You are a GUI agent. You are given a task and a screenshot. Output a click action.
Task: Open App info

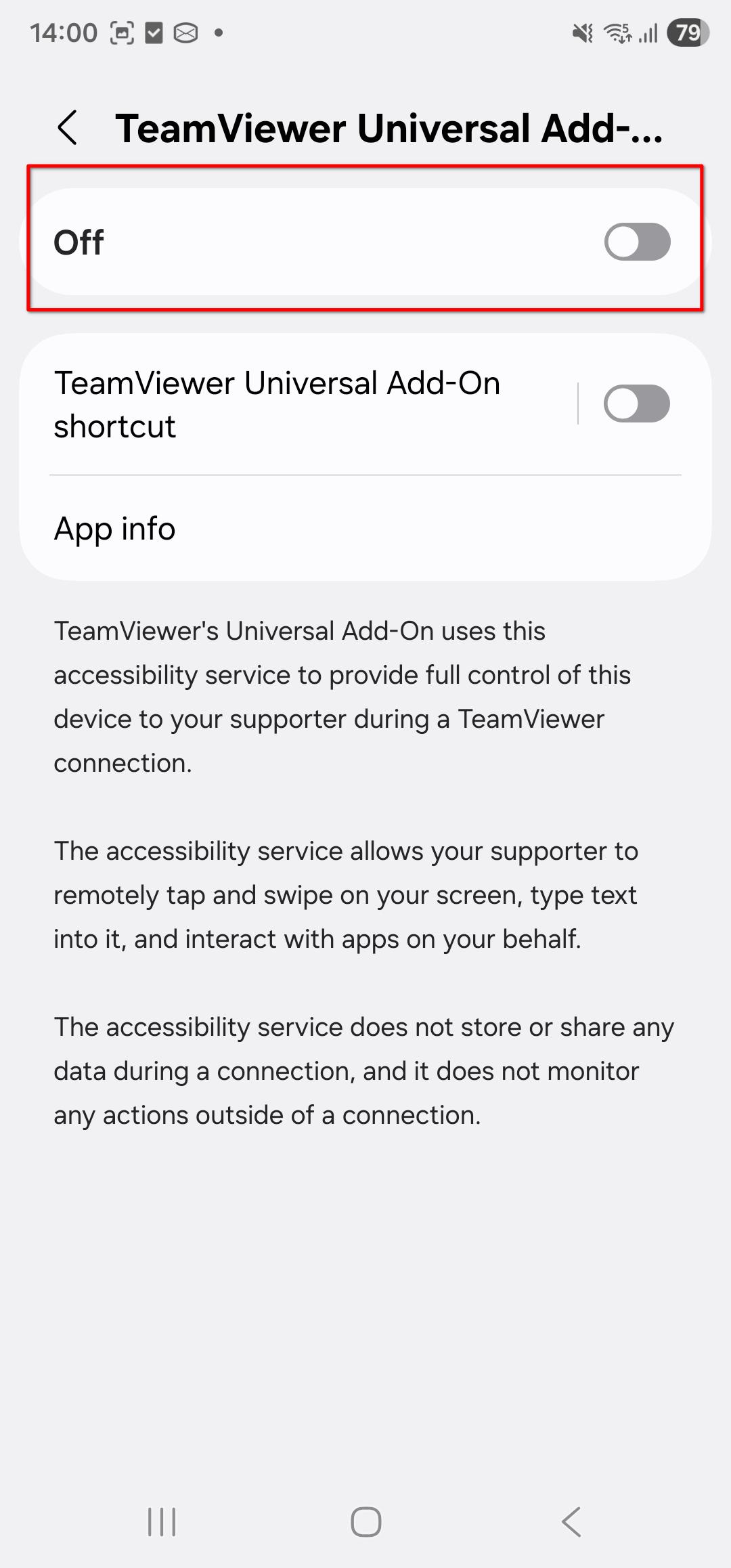pos(115,528)
